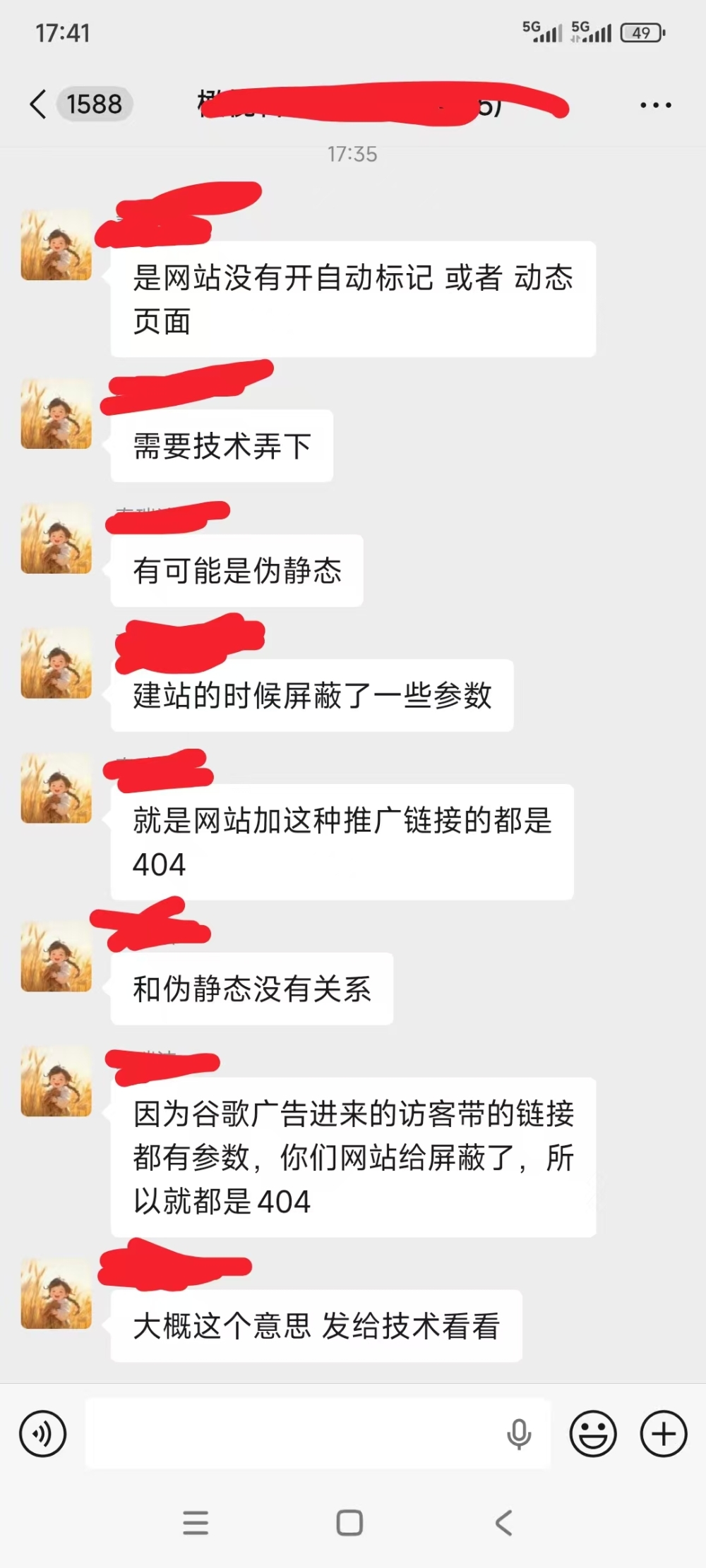Open the three-dot chat info menu
This screenshot has width=706, height=1568.
[x=655, y=105]
